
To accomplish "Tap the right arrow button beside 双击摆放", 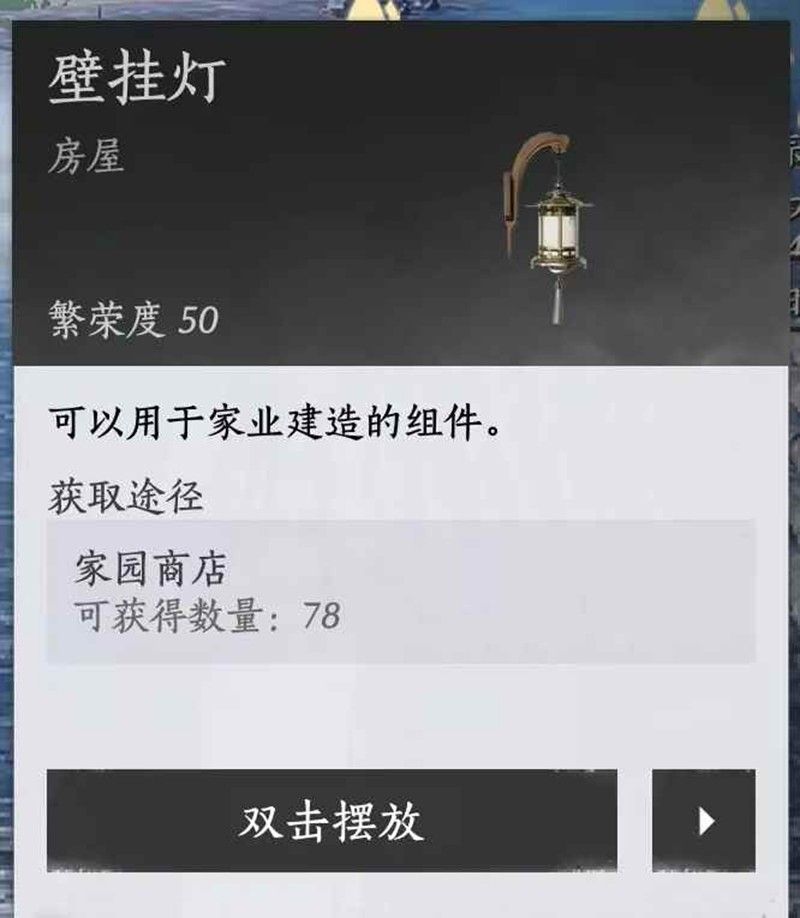I will (x=703, y=820).
